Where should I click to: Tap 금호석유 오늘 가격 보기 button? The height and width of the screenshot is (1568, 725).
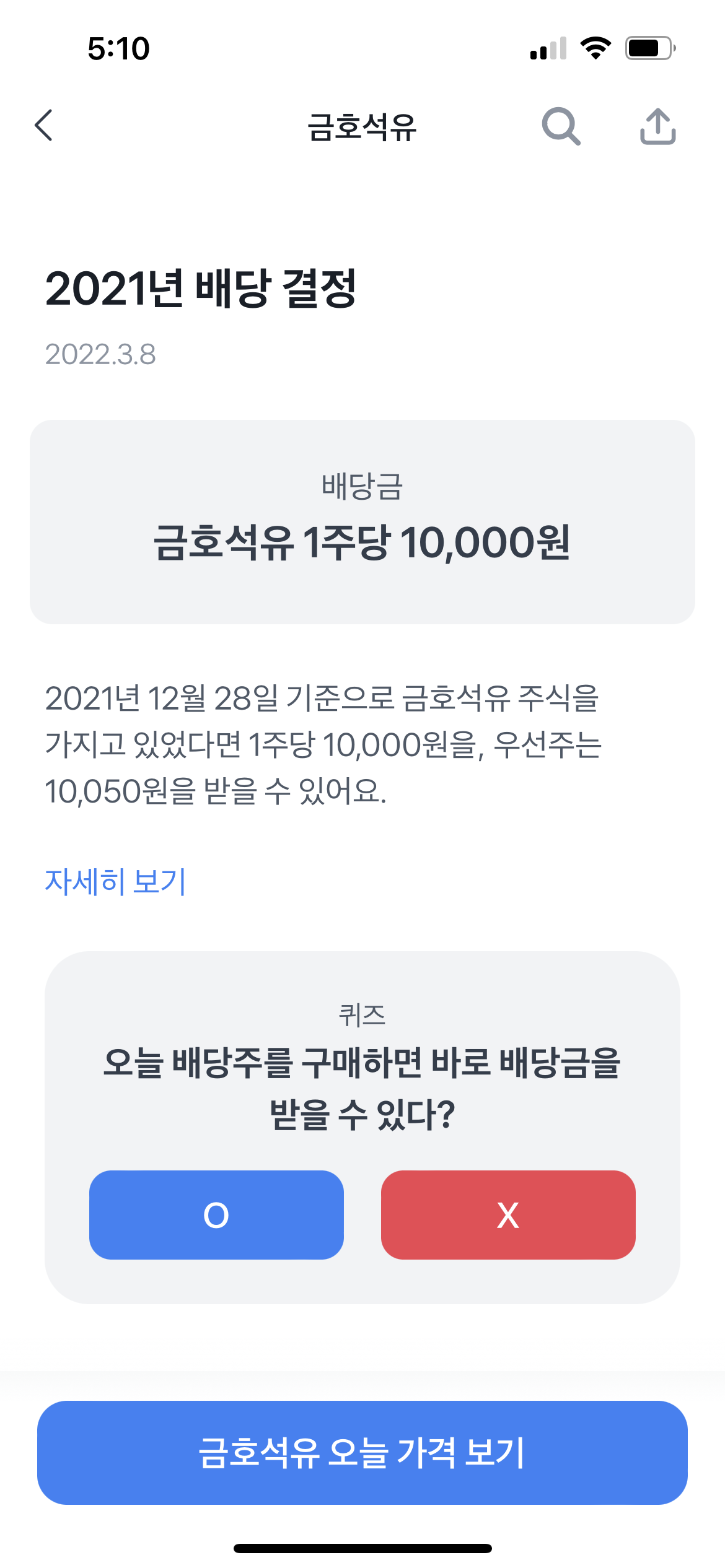pyautogui.click(x=362, y=1452)
